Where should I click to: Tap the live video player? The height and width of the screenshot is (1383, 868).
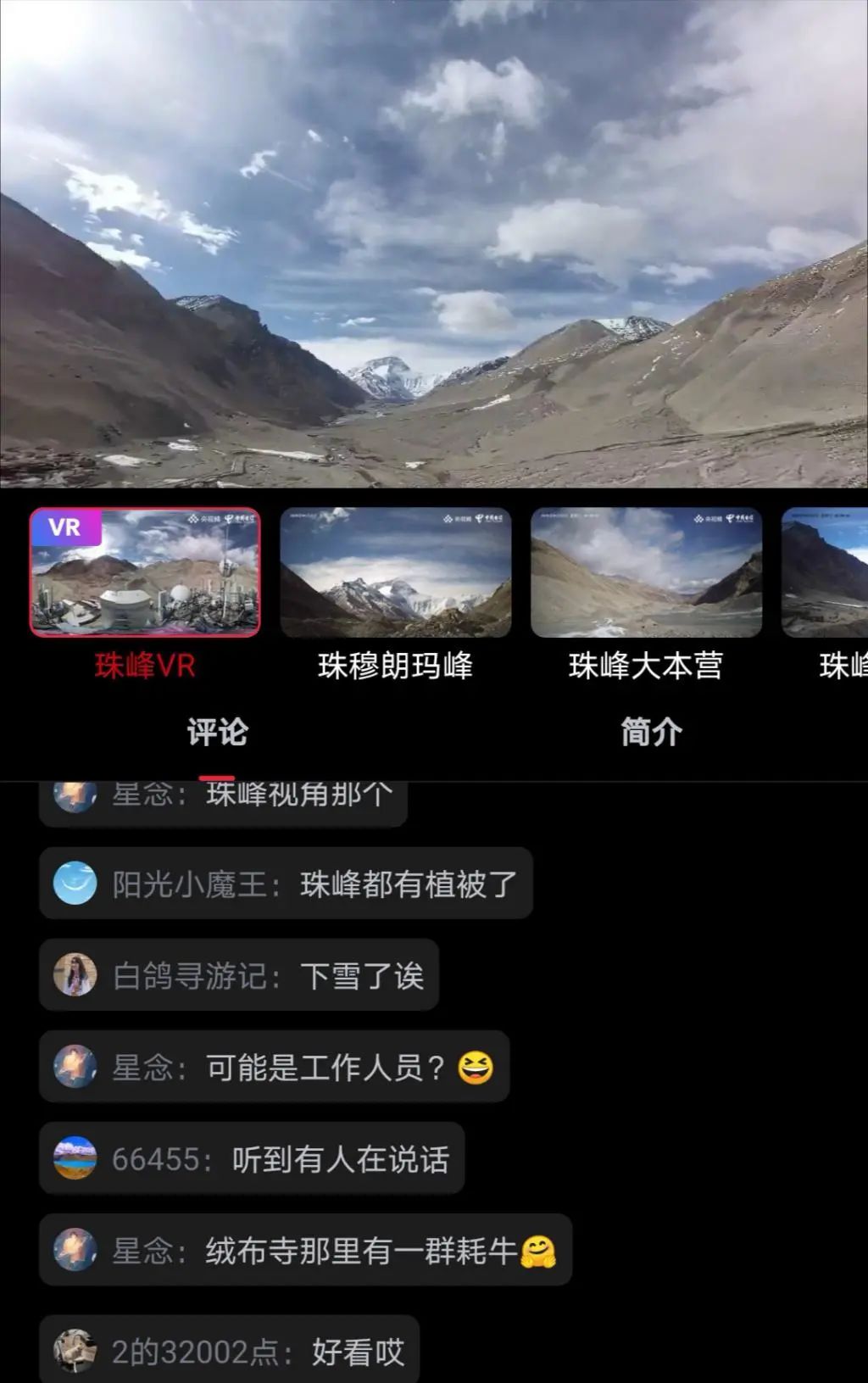pyautogui.click(x=434, y=244)
